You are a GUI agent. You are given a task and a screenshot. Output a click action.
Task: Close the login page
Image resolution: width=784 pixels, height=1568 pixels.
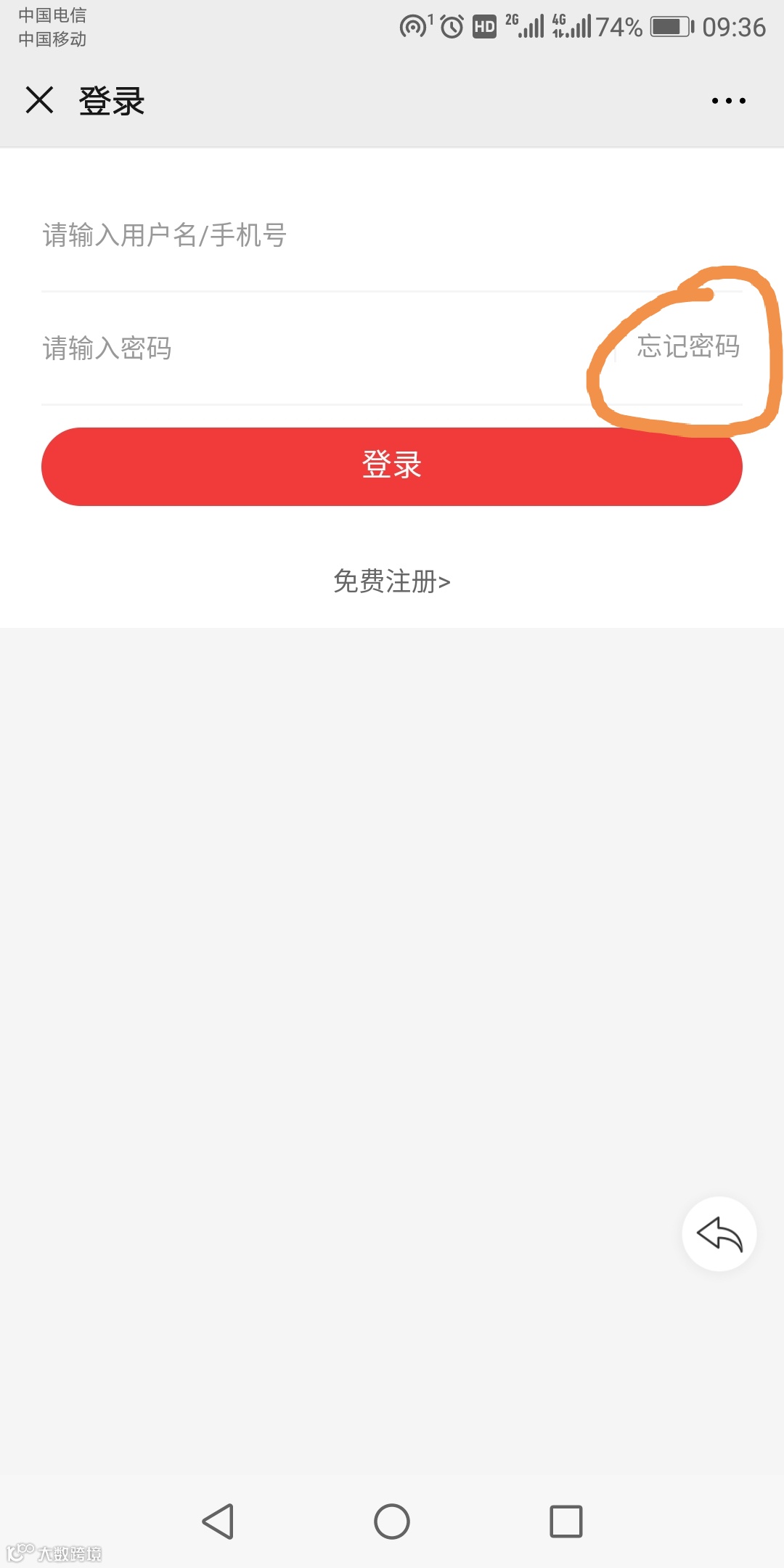(40, 100)
